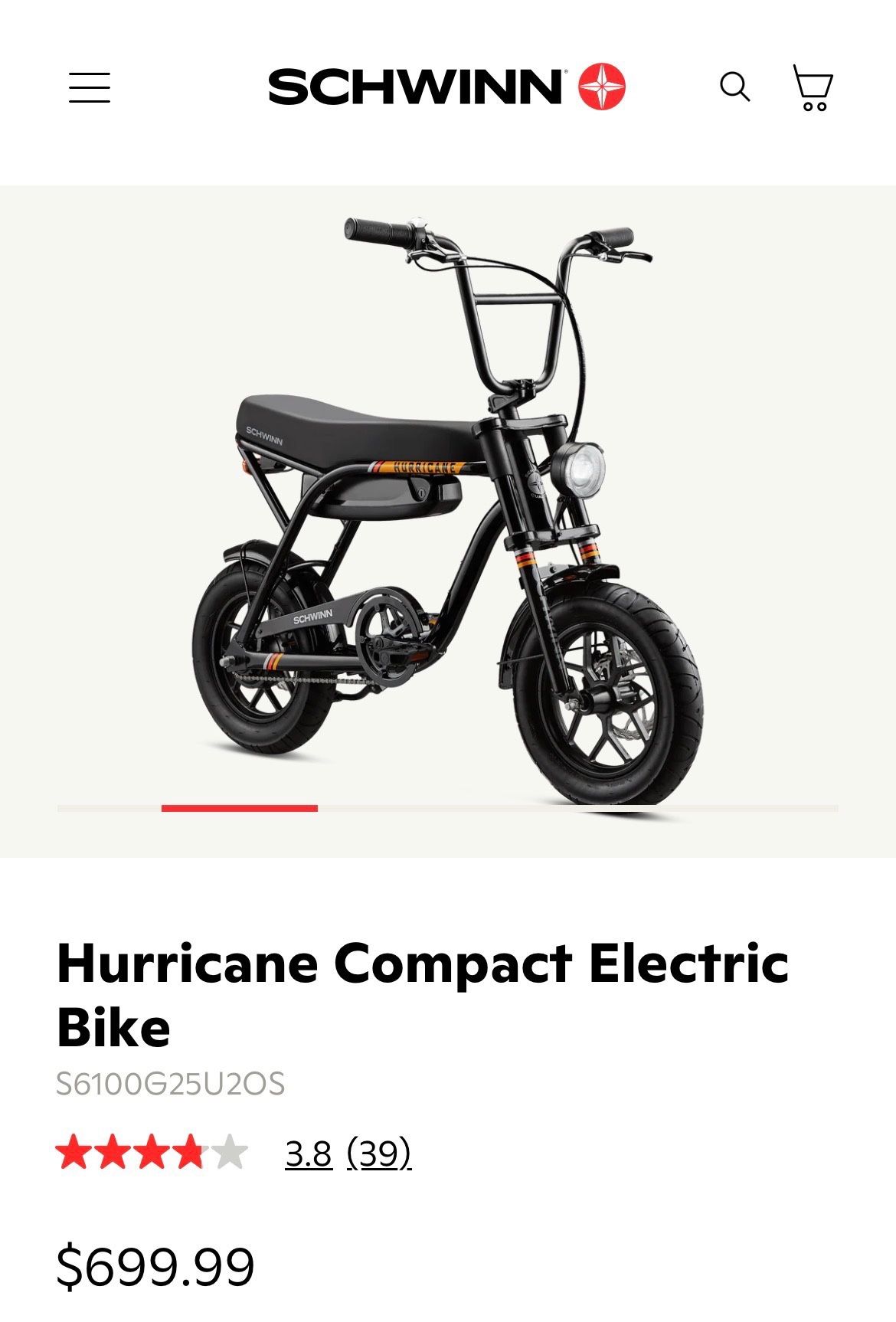Open the hamburger navigation menu
This screenshot has width=896, height=1322.
click(x=90, y=87)
